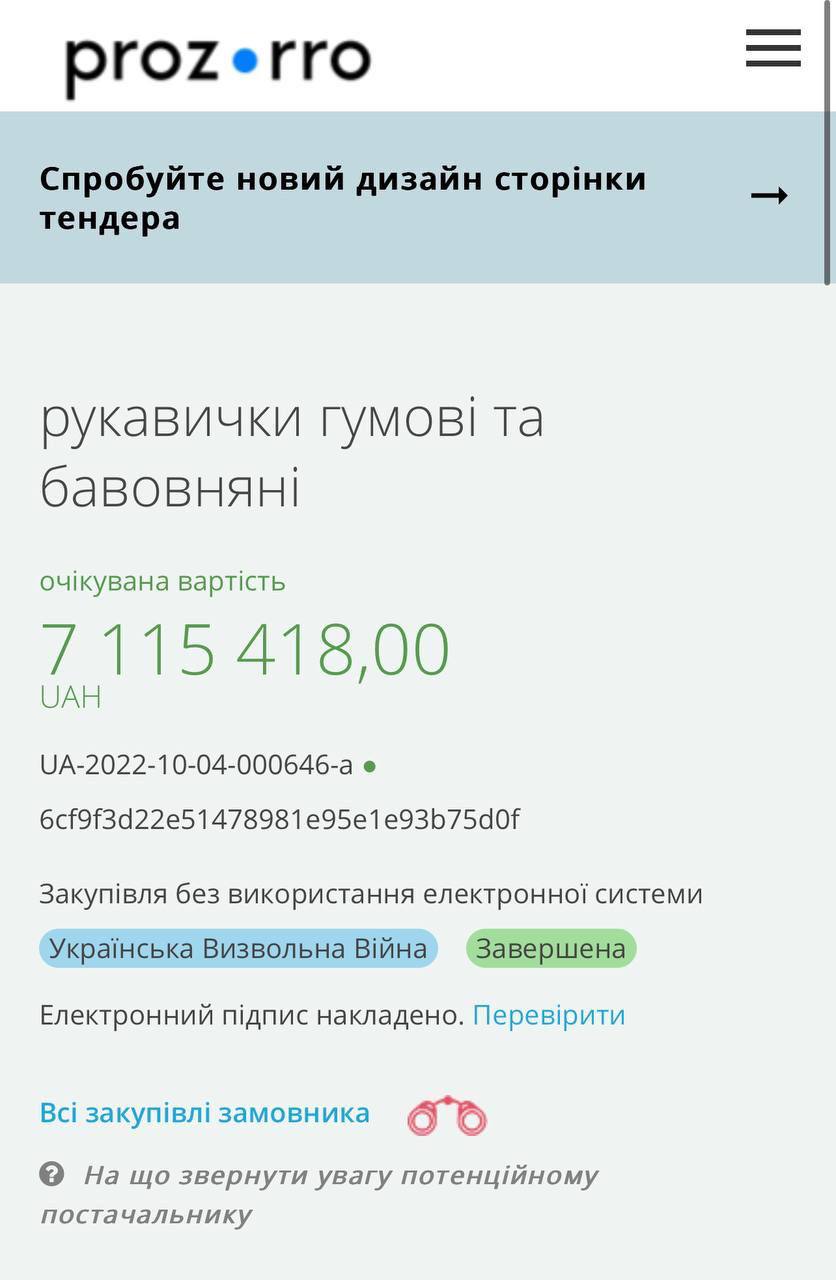
Task: Open the hamburger menu
Action: coord(773,48)
